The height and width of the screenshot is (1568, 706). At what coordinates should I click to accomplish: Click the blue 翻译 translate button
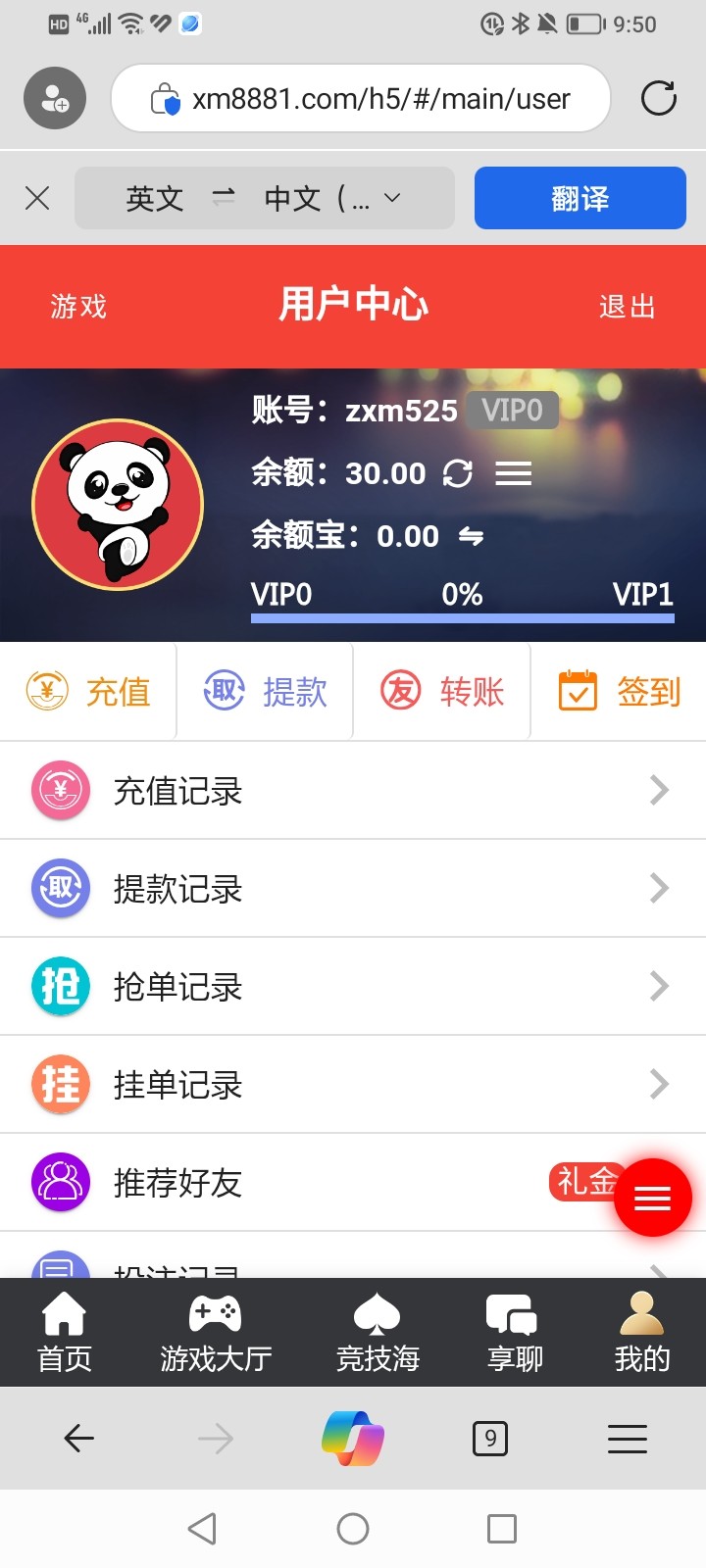580,198
